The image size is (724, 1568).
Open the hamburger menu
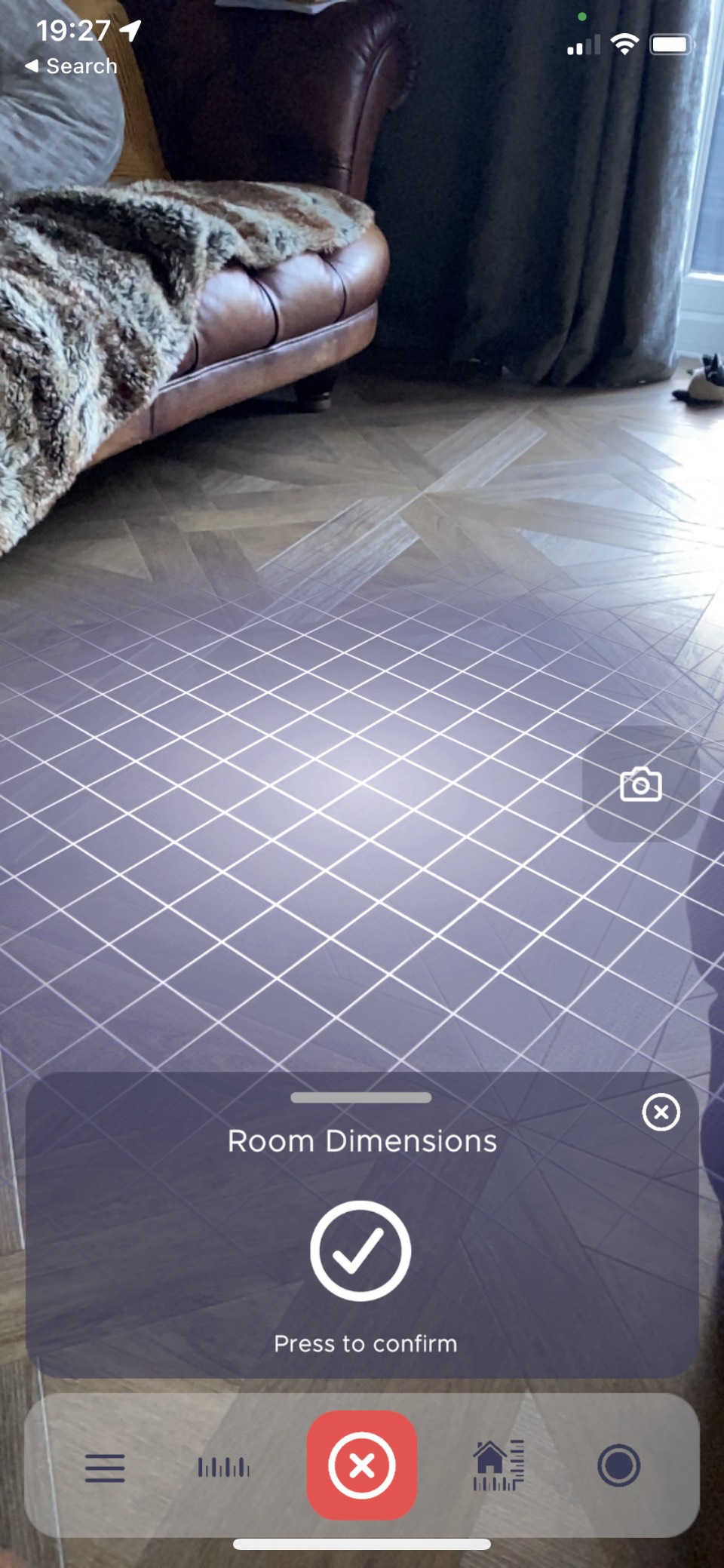[105, 1468]
